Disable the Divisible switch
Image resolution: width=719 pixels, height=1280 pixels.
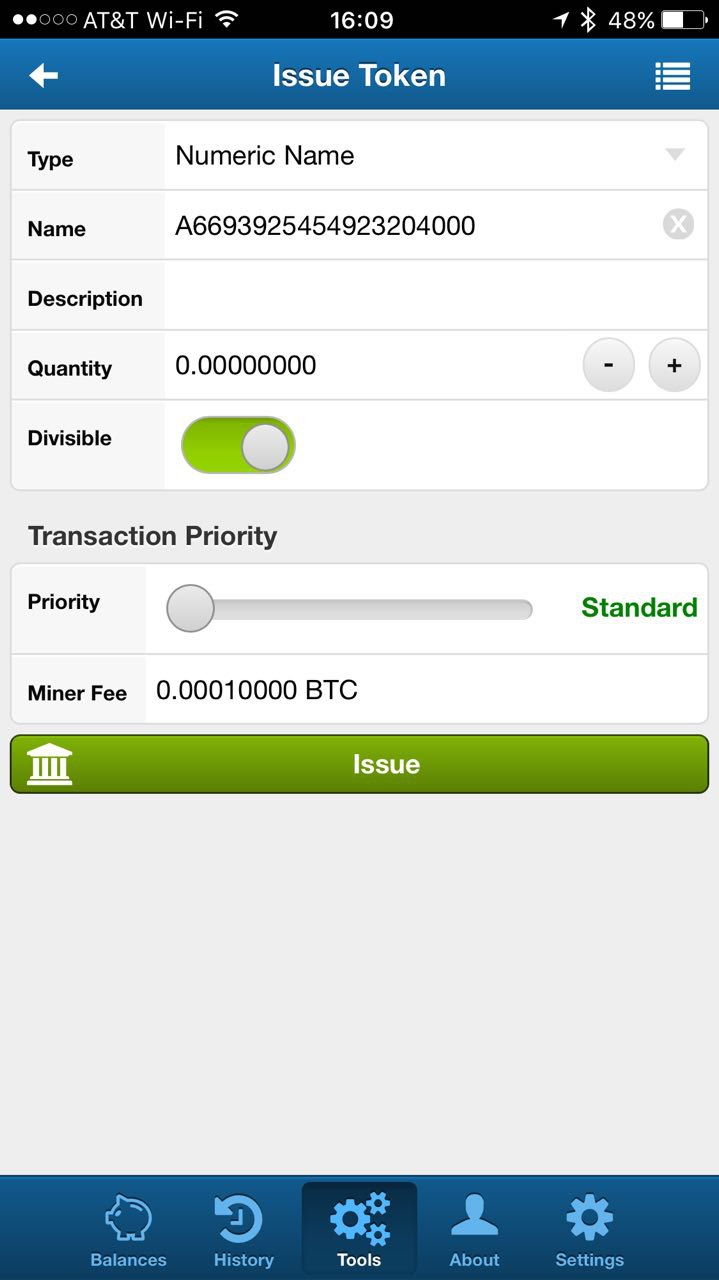coord(238,445)
